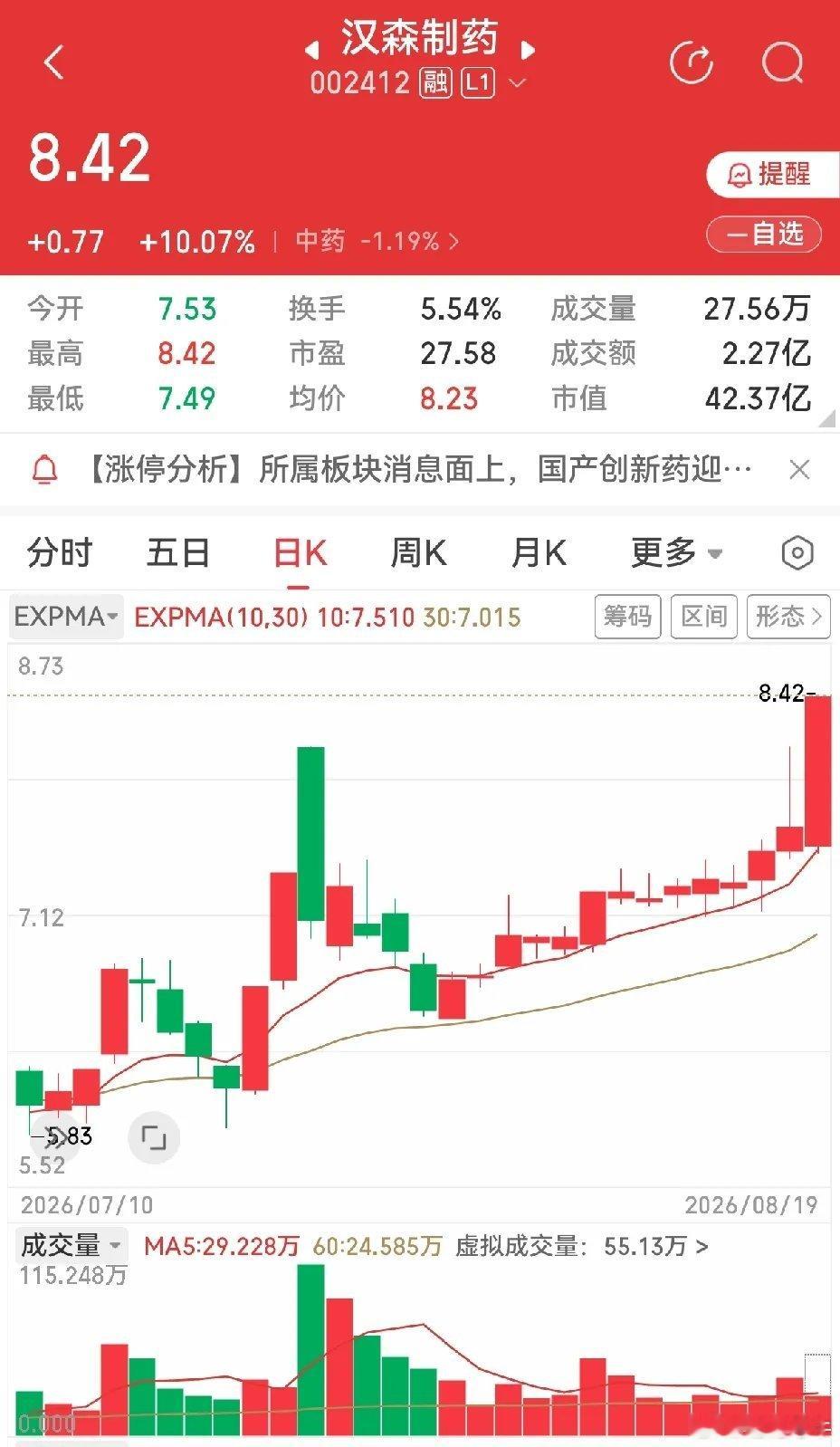This screenshot has height=1447, width=840.
Task: Expand the 更多 chart options
Action: pyautogui.click(x=677, y=551)
